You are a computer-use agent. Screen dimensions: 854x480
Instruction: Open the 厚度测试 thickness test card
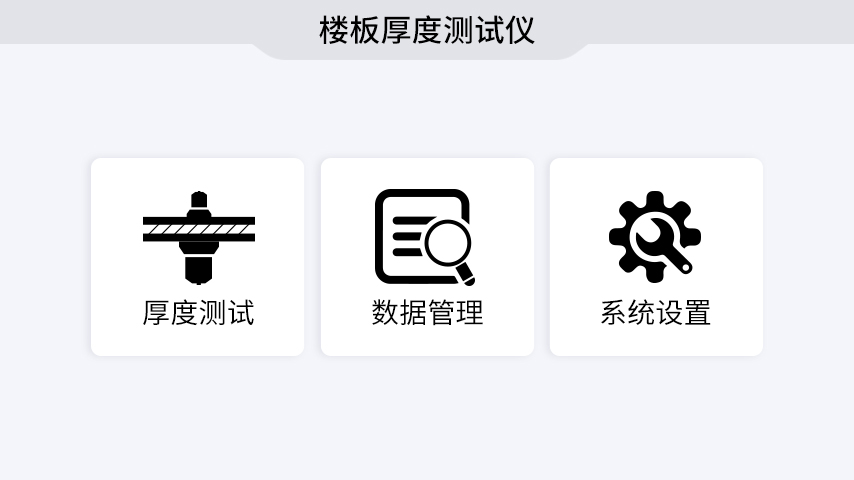[197, 257]
